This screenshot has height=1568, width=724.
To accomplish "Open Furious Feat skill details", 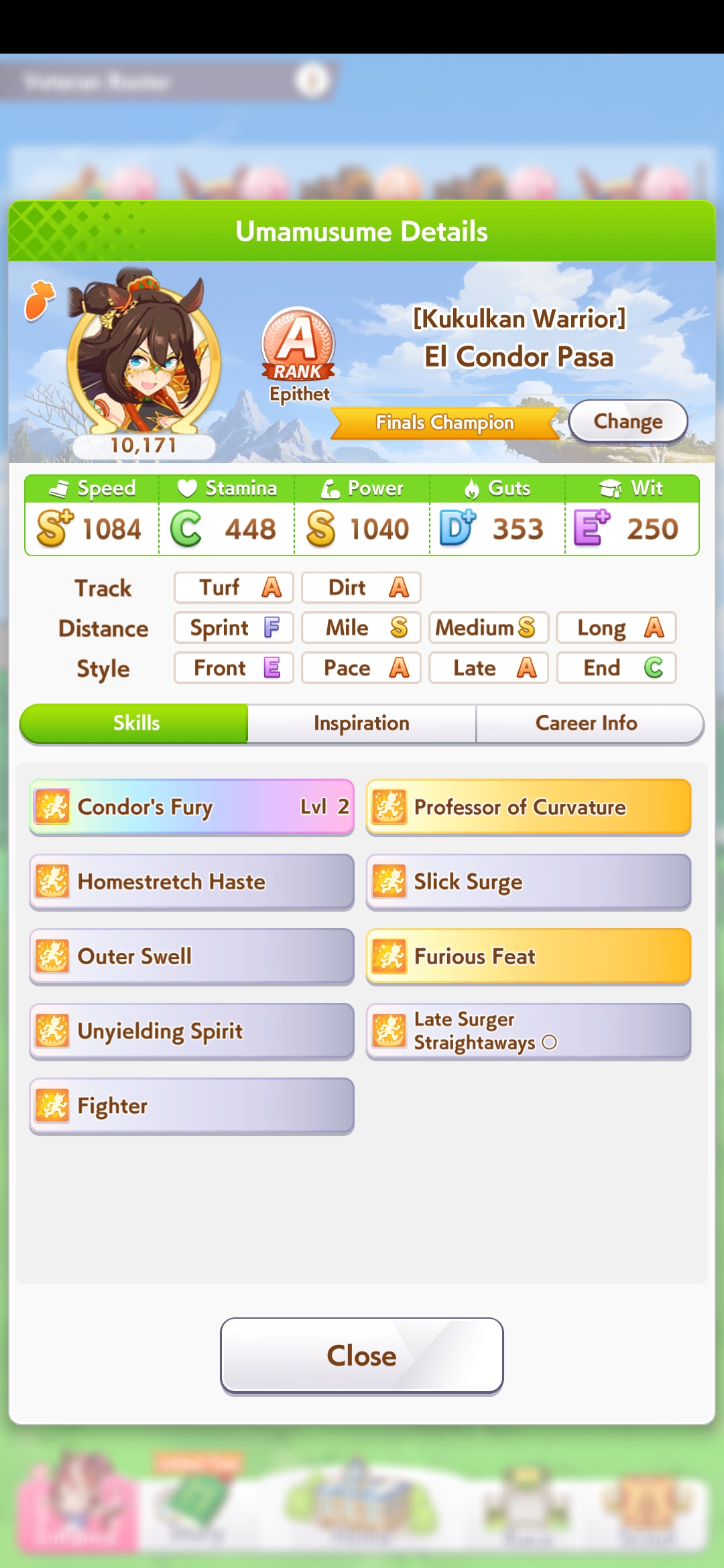I will pos(528,956).
